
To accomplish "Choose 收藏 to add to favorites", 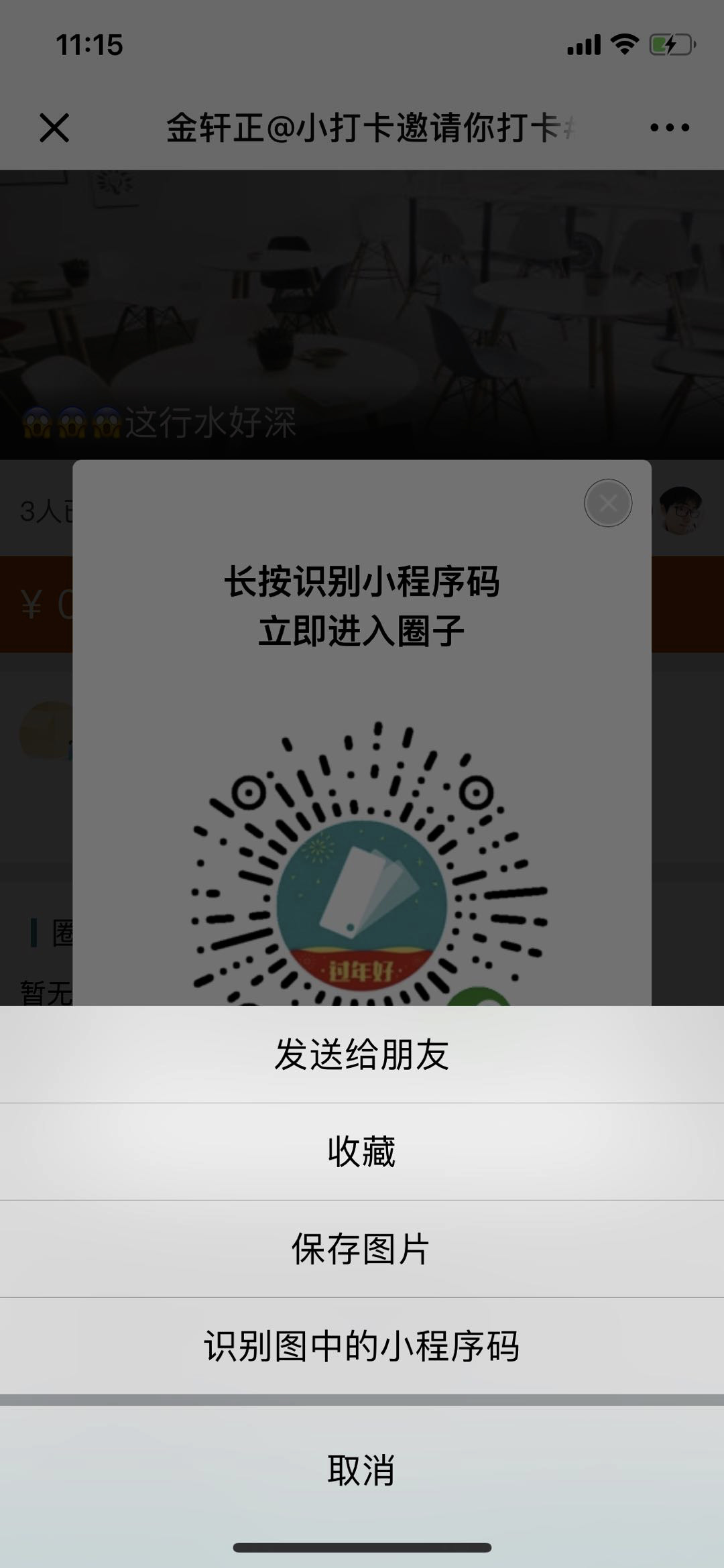I will coord(362,1152).
